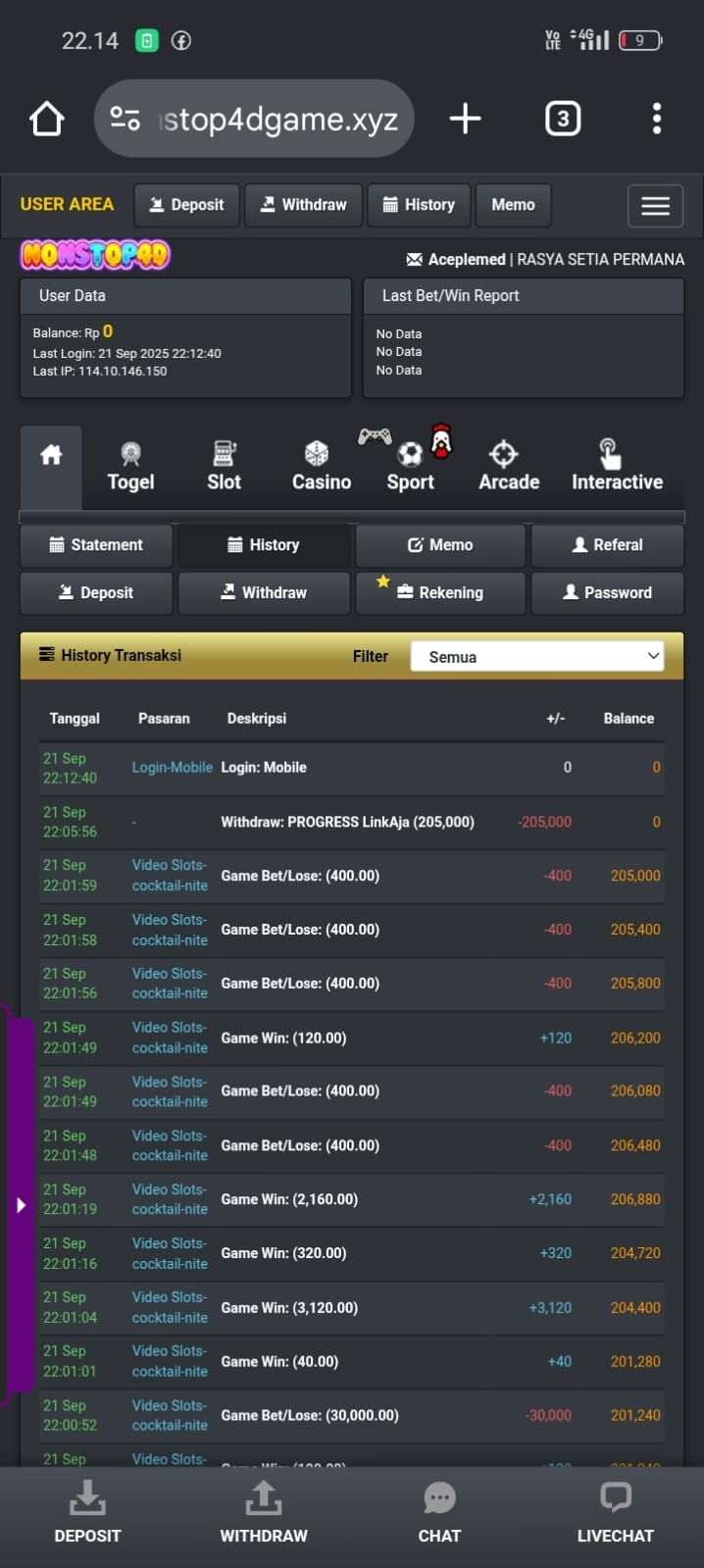This screenshot has height=1568, width=704.
Task: Open the Casino category
Action: point(321,467)
